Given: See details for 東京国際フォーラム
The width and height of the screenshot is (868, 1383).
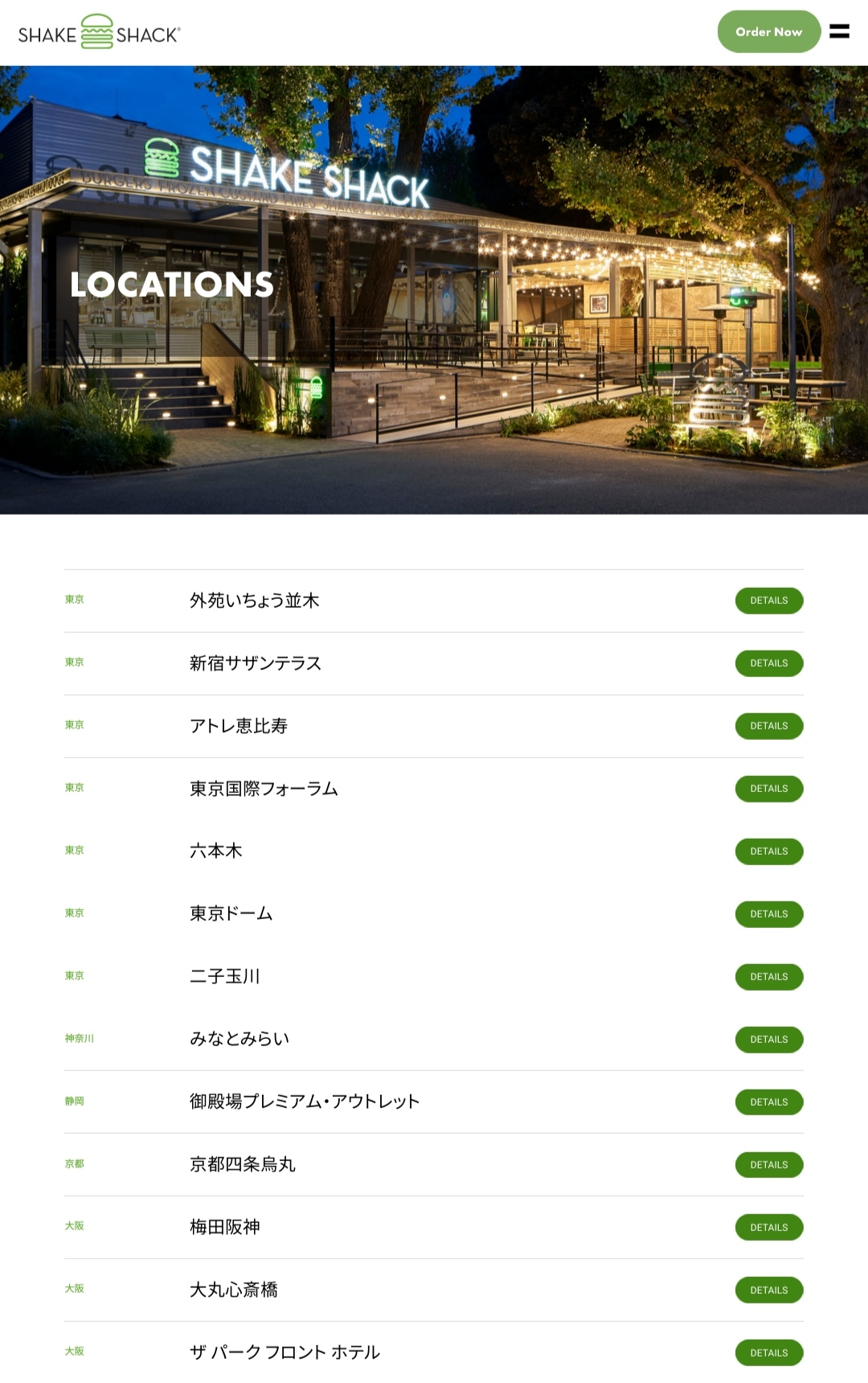Looking at the screenshot, I should 768,789.
